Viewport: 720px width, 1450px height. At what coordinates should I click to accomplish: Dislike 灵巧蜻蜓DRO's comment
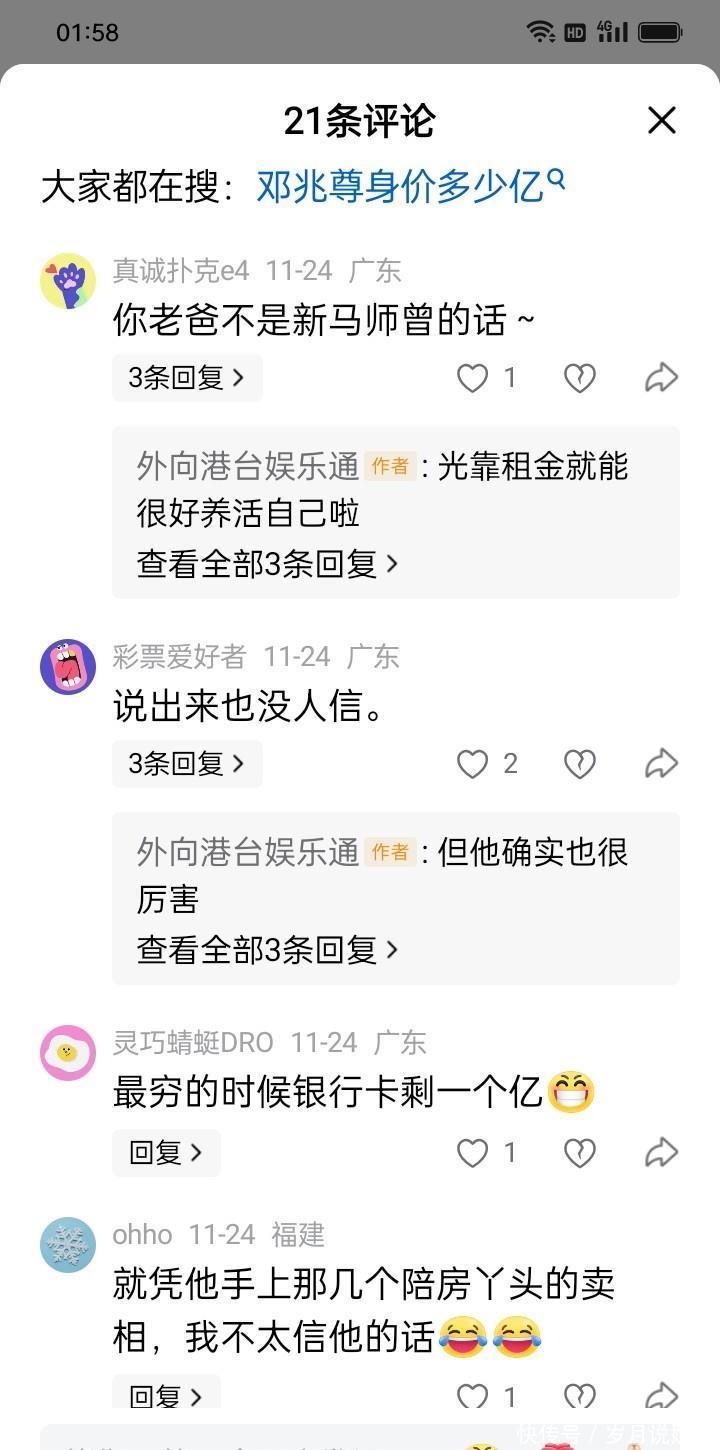579,1153
